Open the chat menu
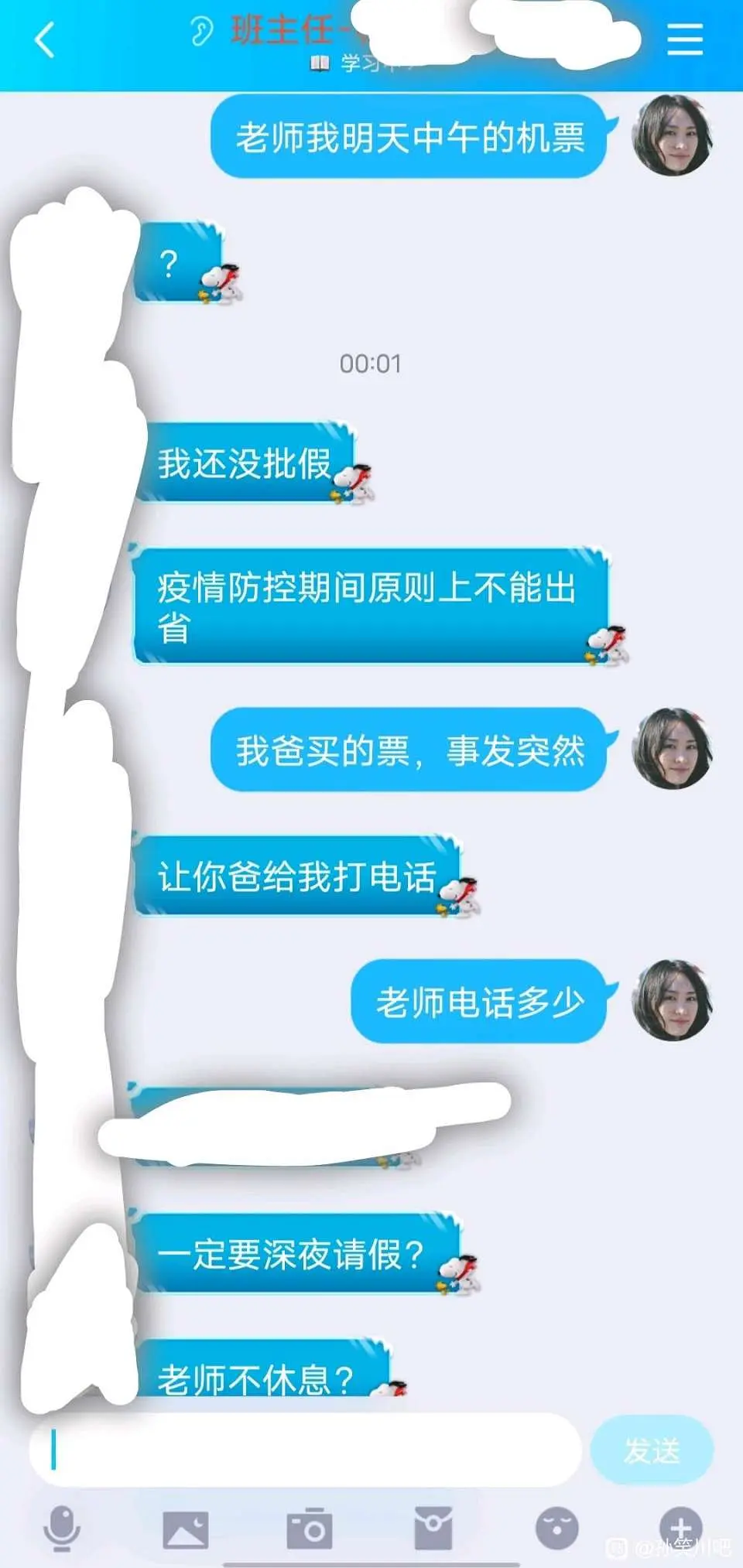The image size is (743, 1568). [685, 39]
